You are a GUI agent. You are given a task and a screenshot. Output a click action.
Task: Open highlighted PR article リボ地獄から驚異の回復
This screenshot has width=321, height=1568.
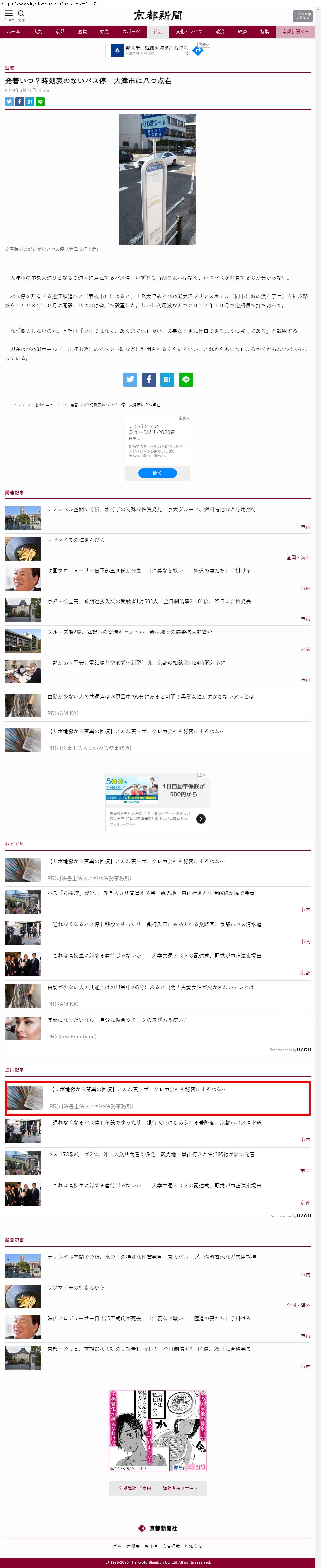pyautogui.click(x=138, y=1089)
